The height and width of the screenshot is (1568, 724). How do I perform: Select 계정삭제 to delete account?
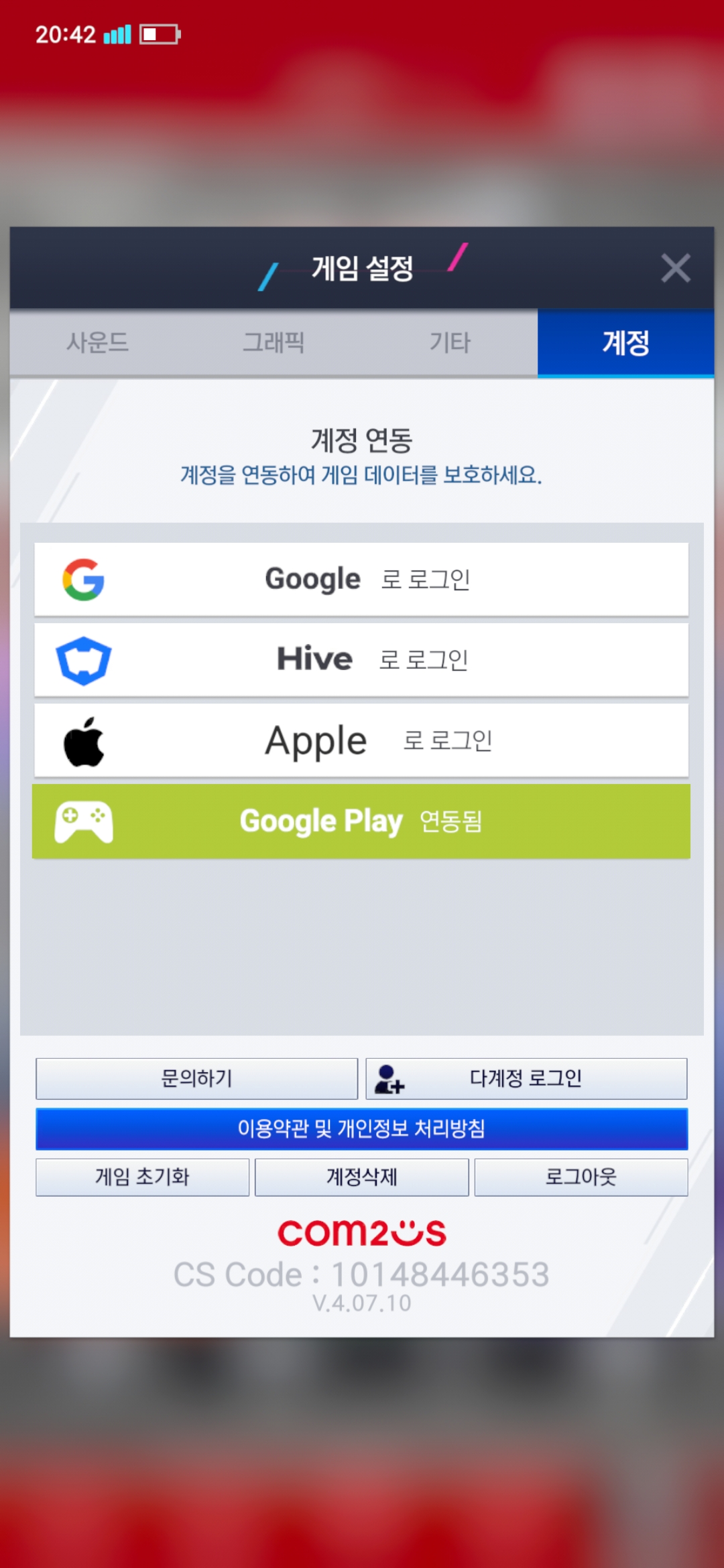pos(361,1177)
